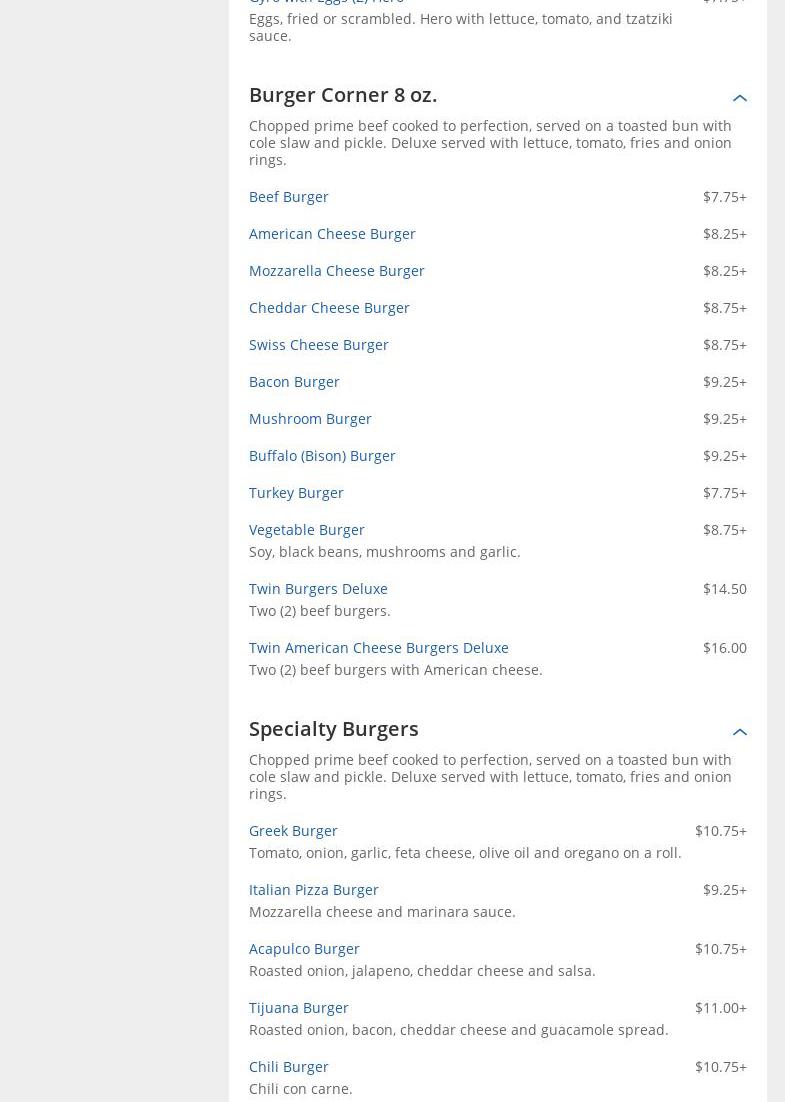Screen dimensions: 785x1102
Task: Open Twin American Cheese Burgers Deluxe
Action: 378,648
